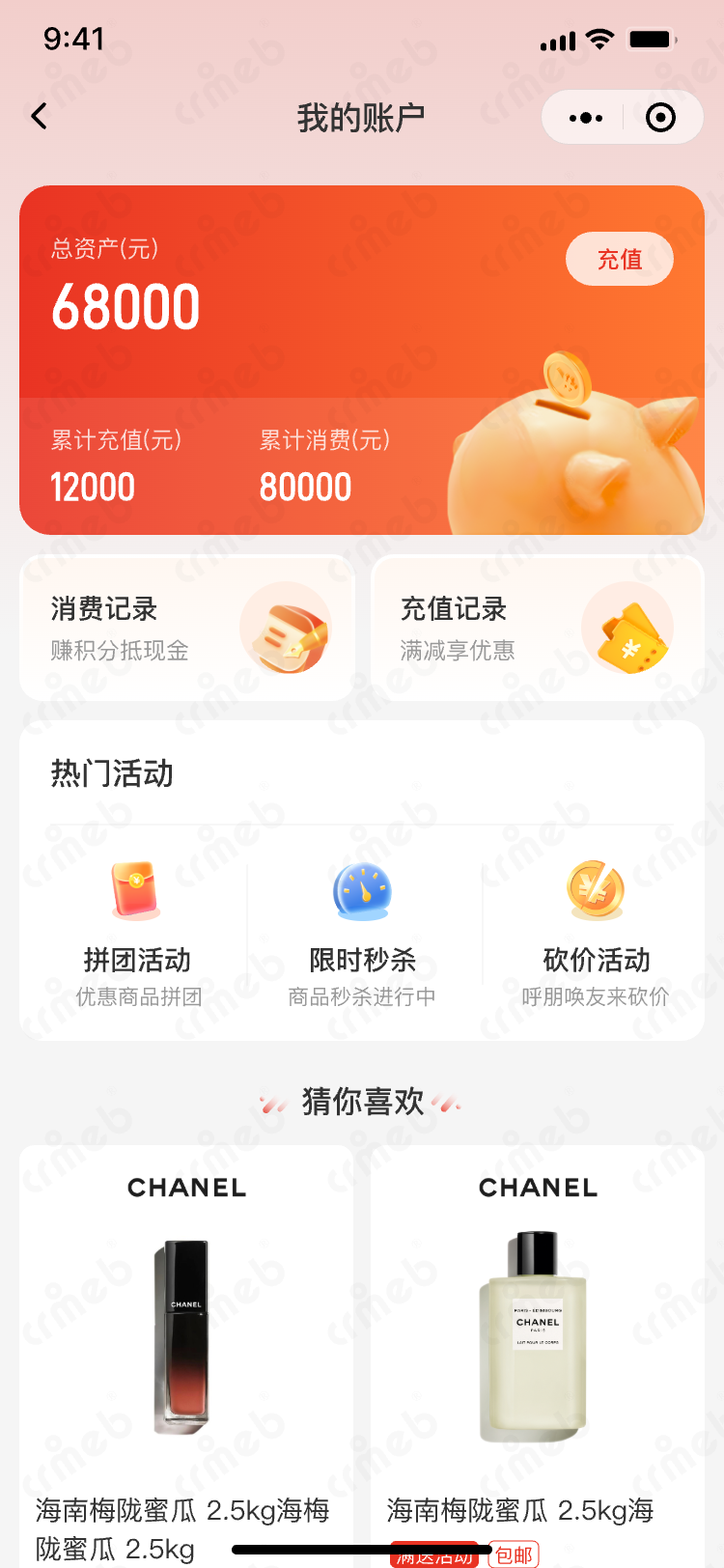Go back from 我的账户 page
Screen dimensions: 724x1568
click(40, 117)
